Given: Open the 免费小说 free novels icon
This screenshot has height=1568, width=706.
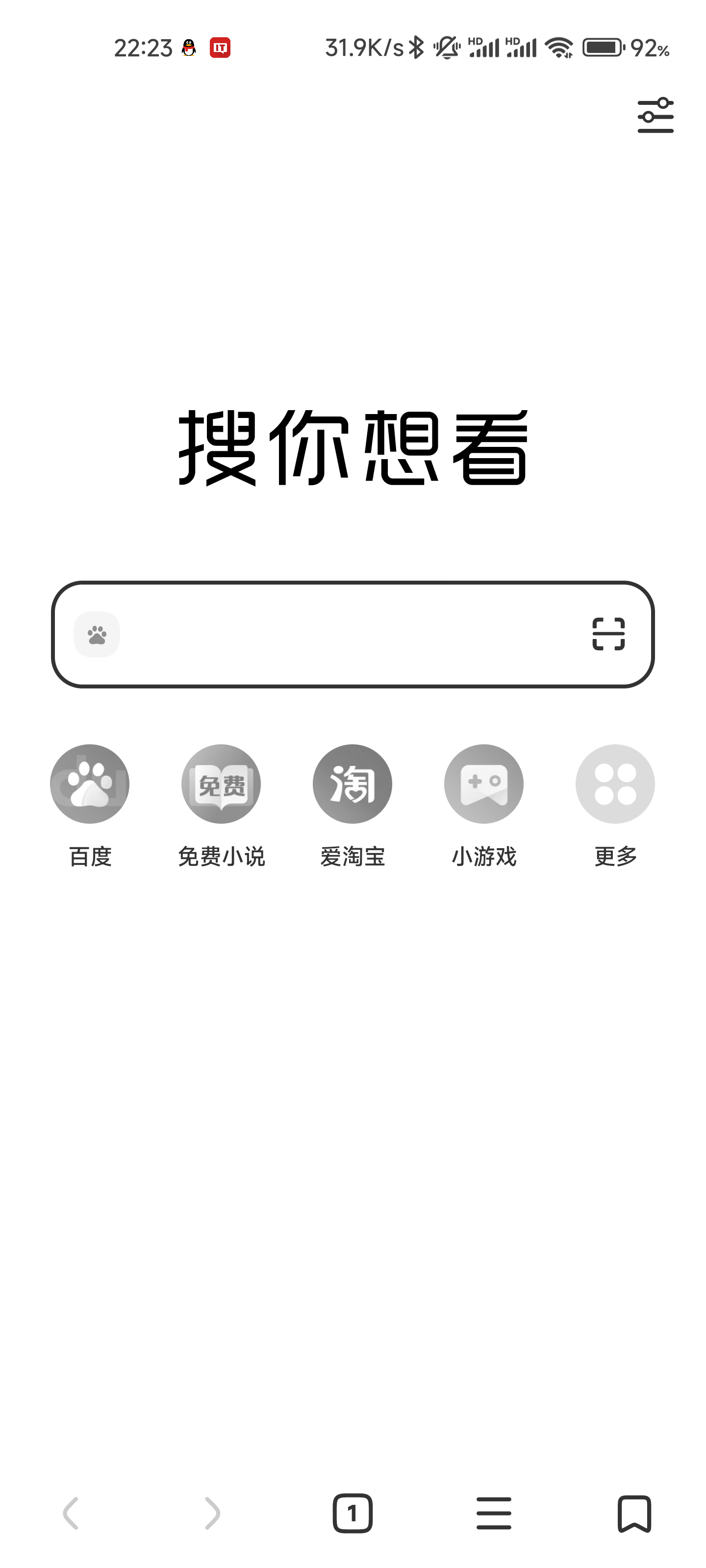Looking at the screenshot, I should click(x=221, y=784).
